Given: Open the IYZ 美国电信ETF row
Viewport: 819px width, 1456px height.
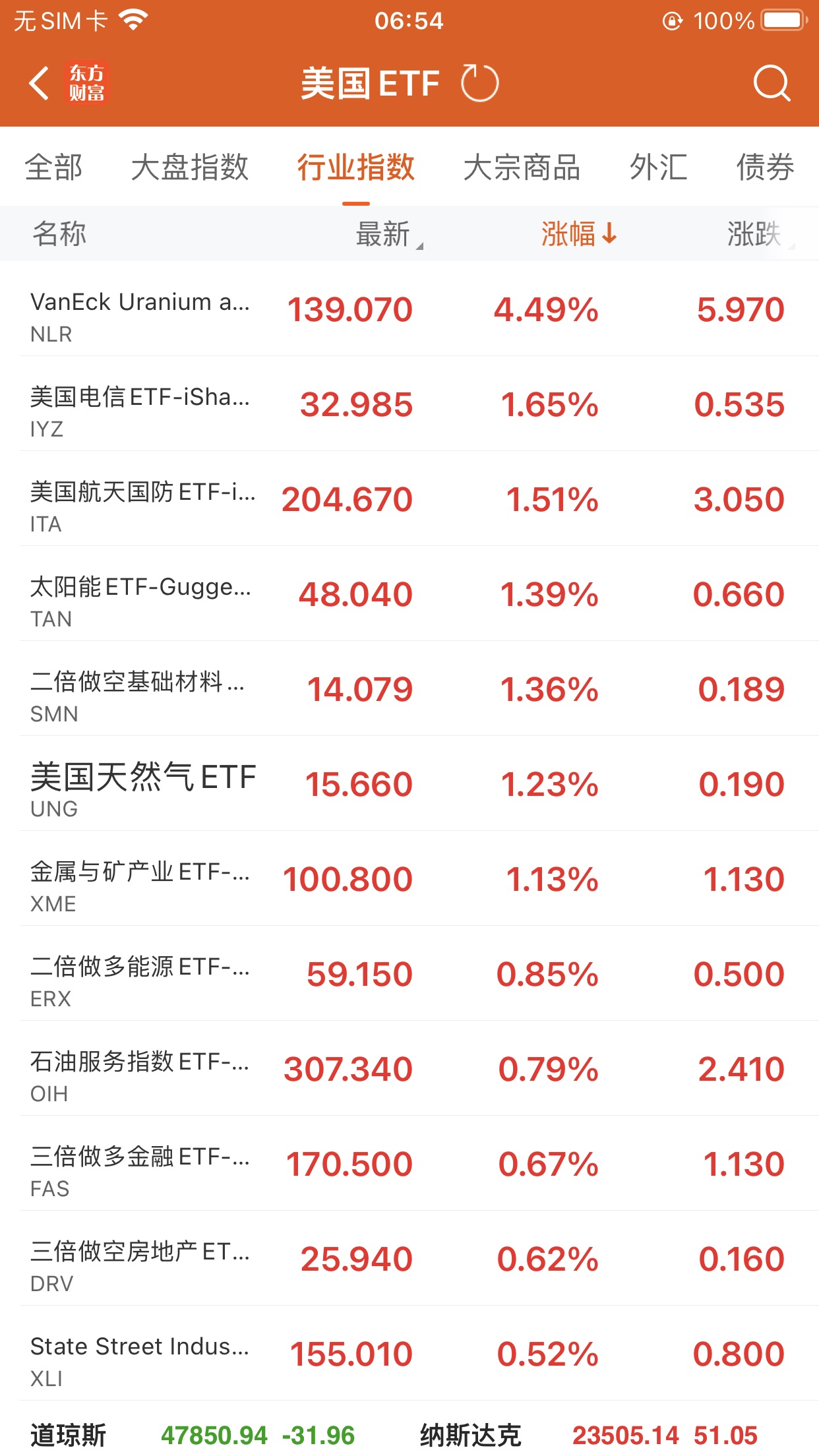Looking at the screenshot, I should (x=409, y=404).
